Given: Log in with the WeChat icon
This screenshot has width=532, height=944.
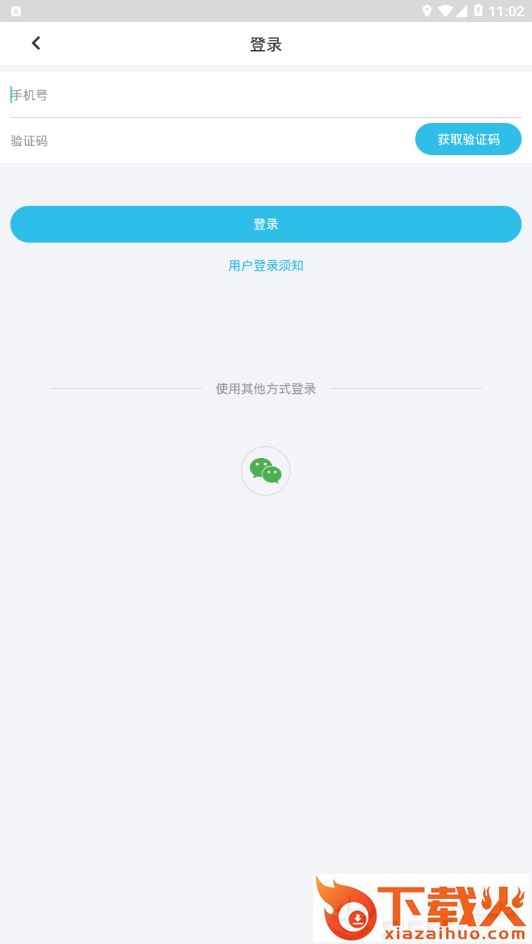Looking at the screenshot, I should (x=265, y=471).
